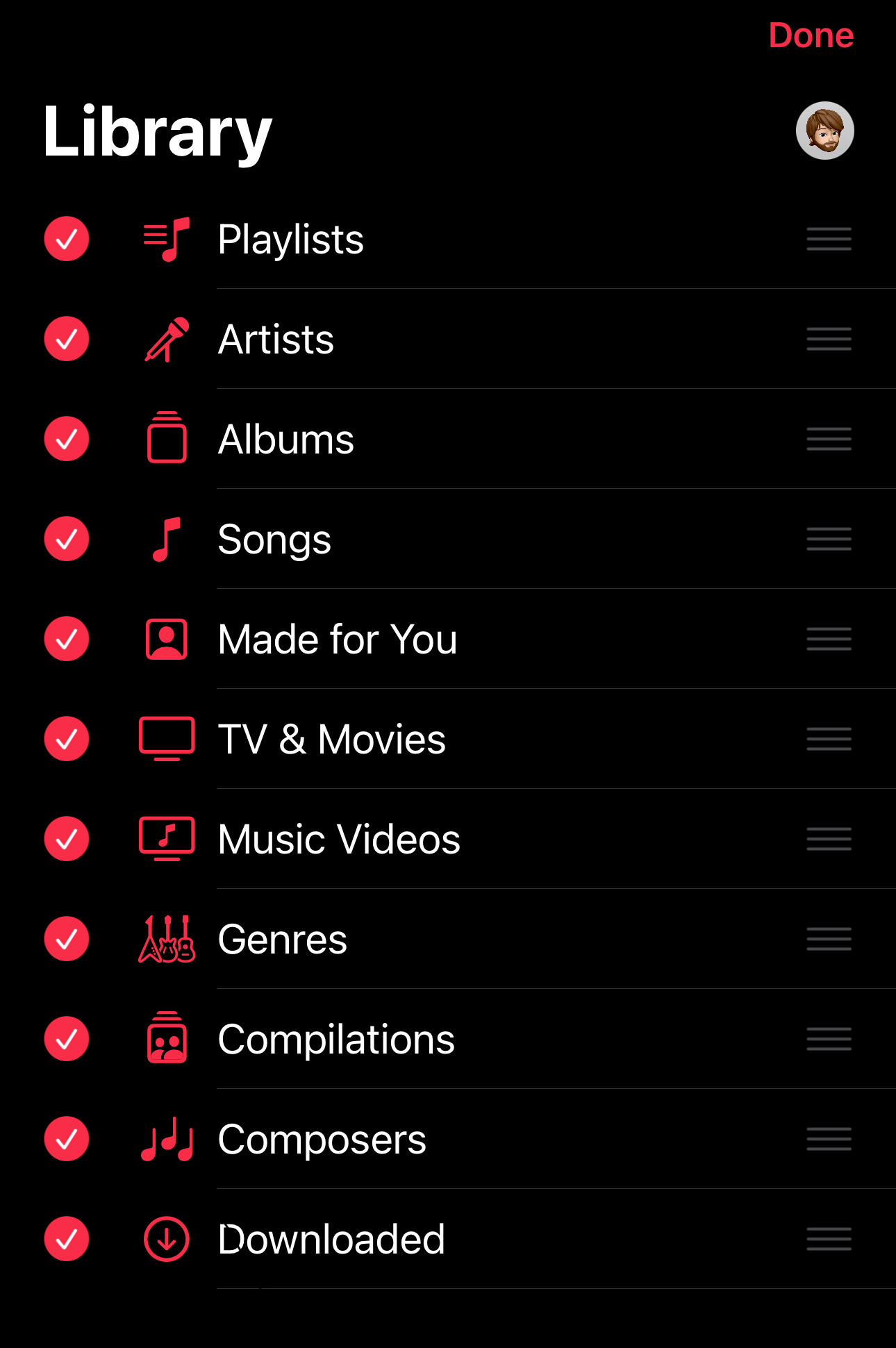Tap the reorder handle beside Downloaded
This screenshot has width=896, height=1348.
coord(829,1239)
